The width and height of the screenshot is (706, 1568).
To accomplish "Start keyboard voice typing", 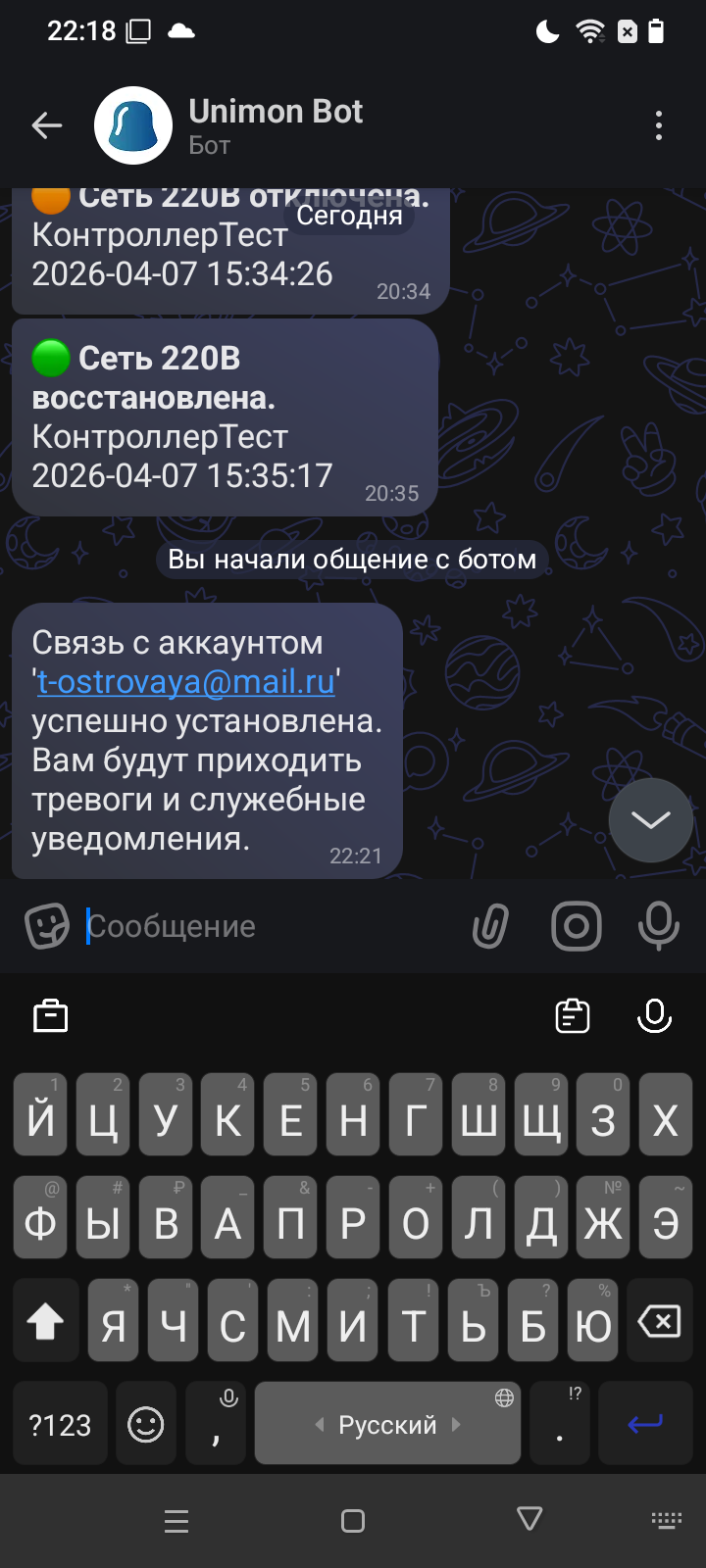I will click(654, 1016).
